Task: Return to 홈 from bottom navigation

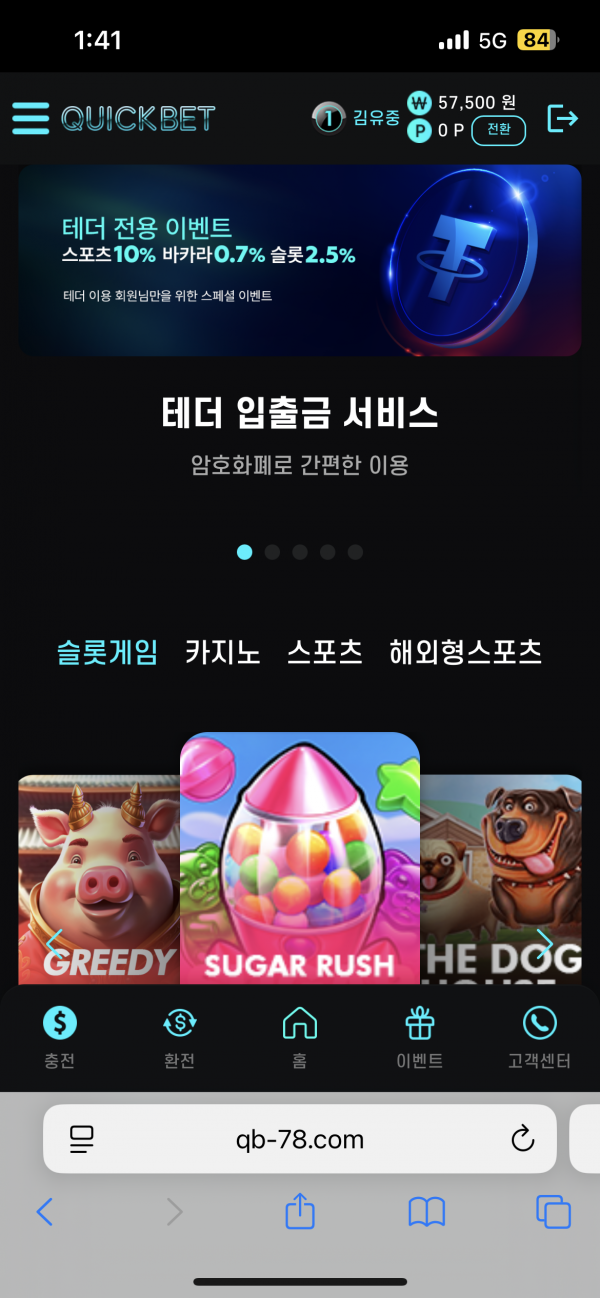Action: click(300, 1037)
